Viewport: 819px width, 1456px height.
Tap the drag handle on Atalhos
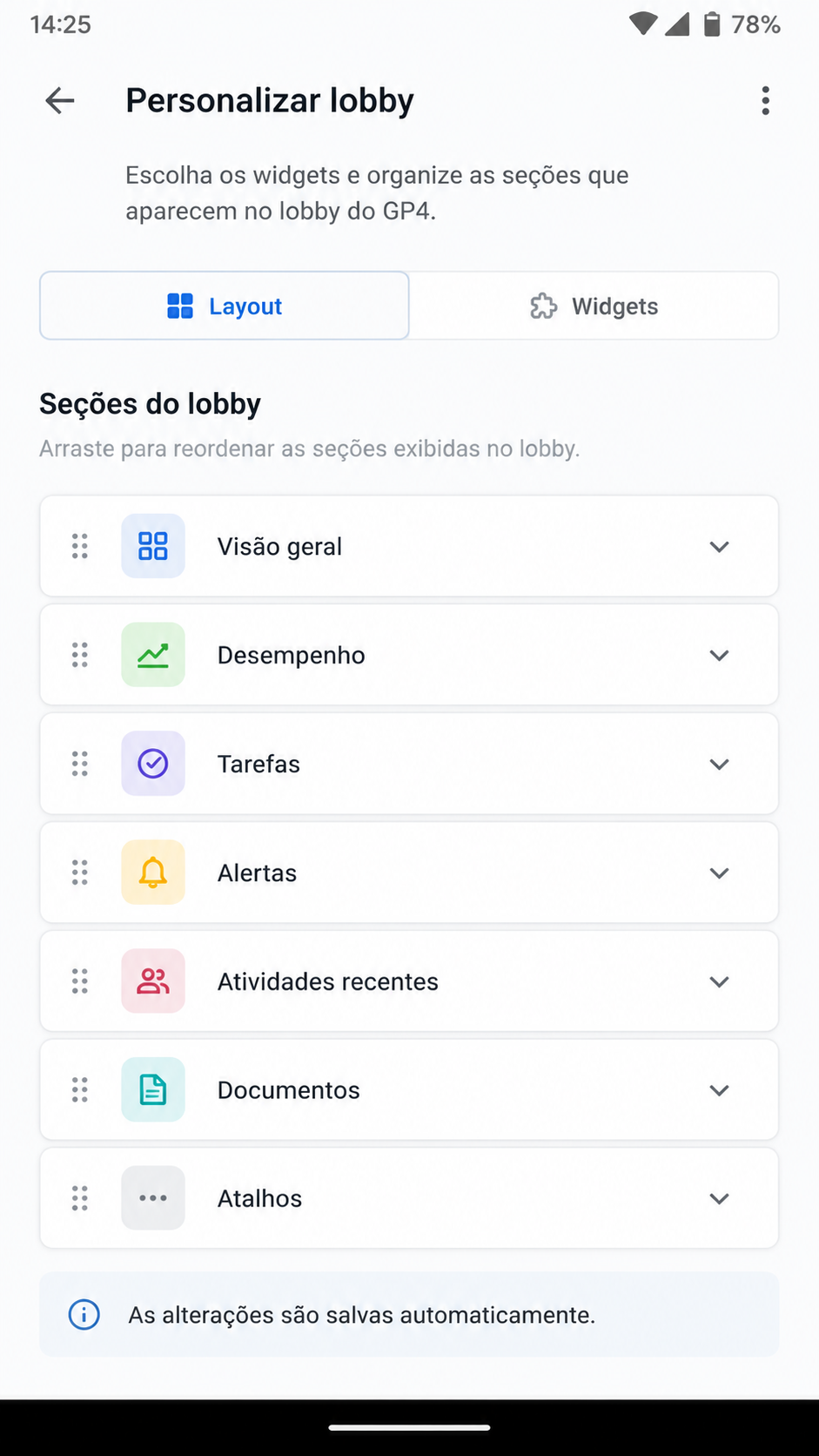click(79, 1198)
